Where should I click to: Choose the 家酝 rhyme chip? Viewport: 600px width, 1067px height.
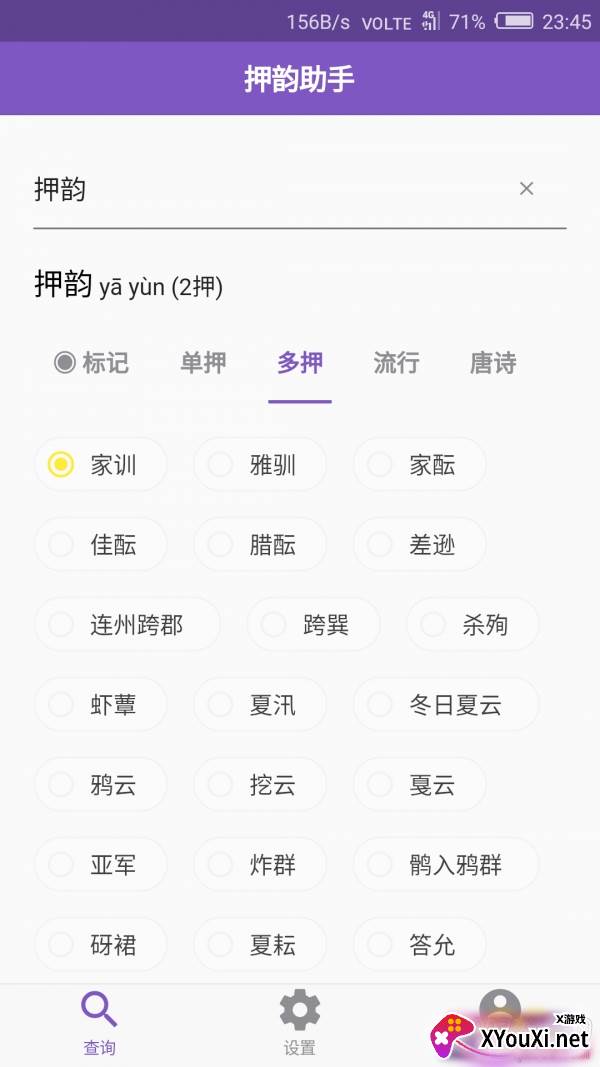(420, 465)
